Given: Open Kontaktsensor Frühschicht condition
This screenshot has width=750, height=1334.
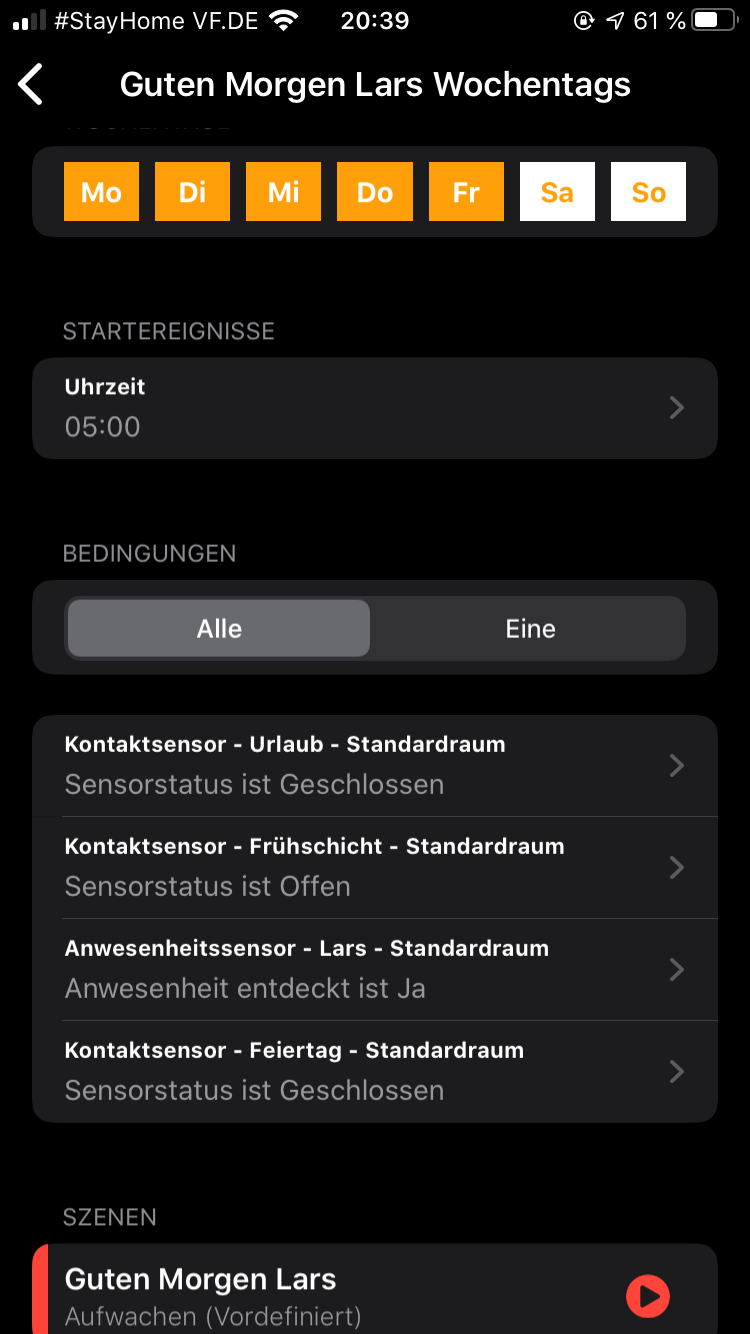Looking at the screenshot, I should pos(374,867).
